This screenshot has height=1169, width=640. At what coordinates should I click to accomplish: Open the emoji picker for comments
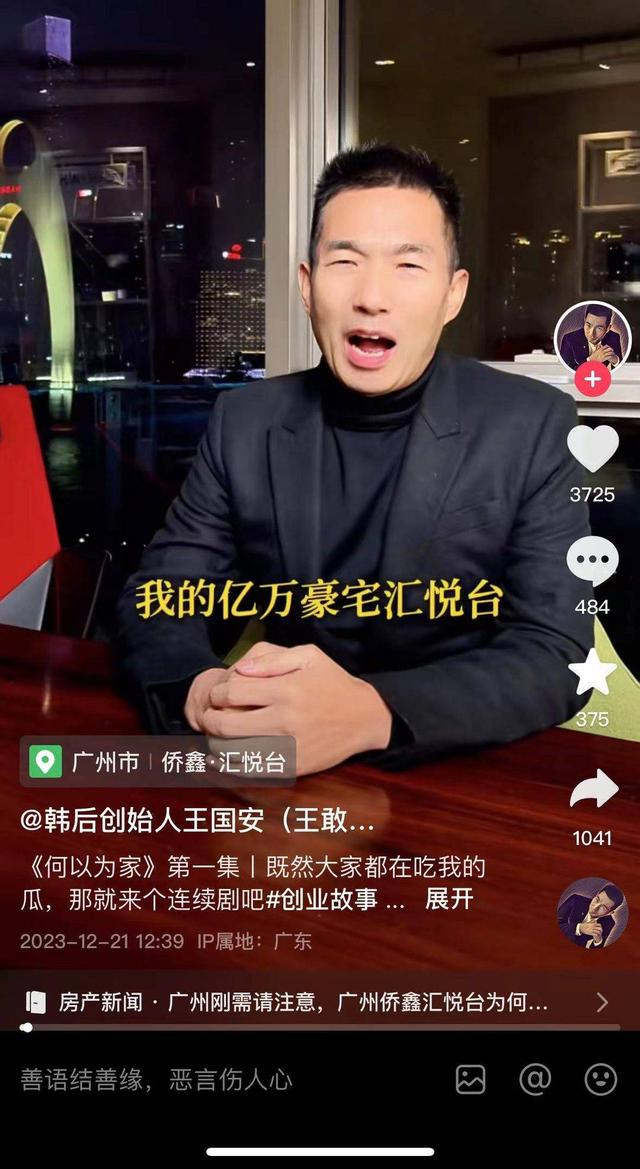point(600,1079)
